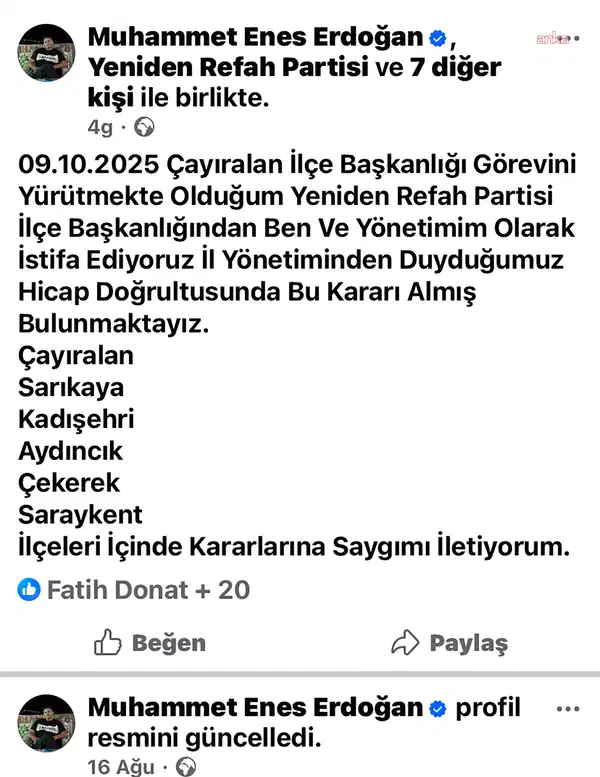Image resolution: width=600 pixels, height=777 pixels.
Task: Open Muhammet Enes Erdoğan's profile from top post name
Action: (x=255, y=38)
